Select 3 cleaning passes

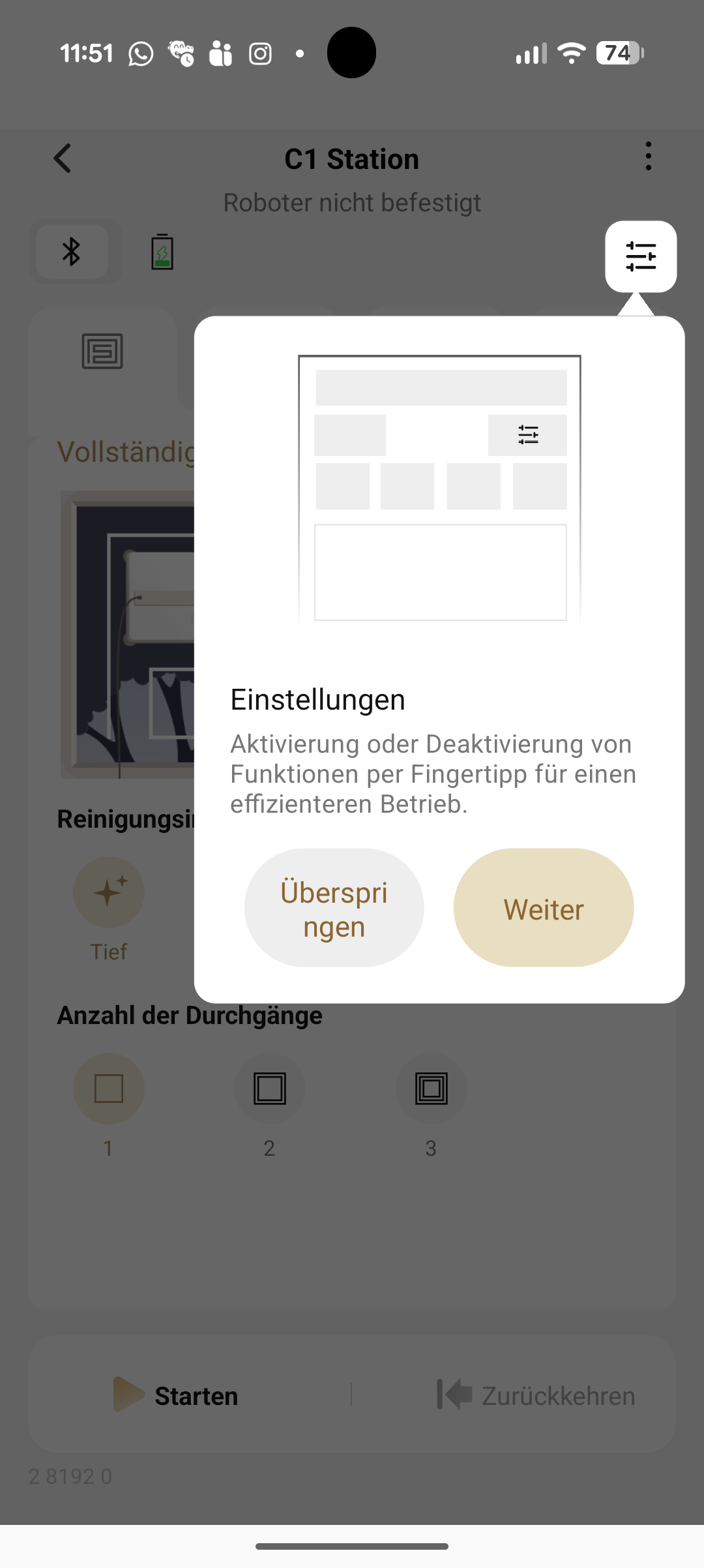pyautogui.click(x=431, y=1089)
